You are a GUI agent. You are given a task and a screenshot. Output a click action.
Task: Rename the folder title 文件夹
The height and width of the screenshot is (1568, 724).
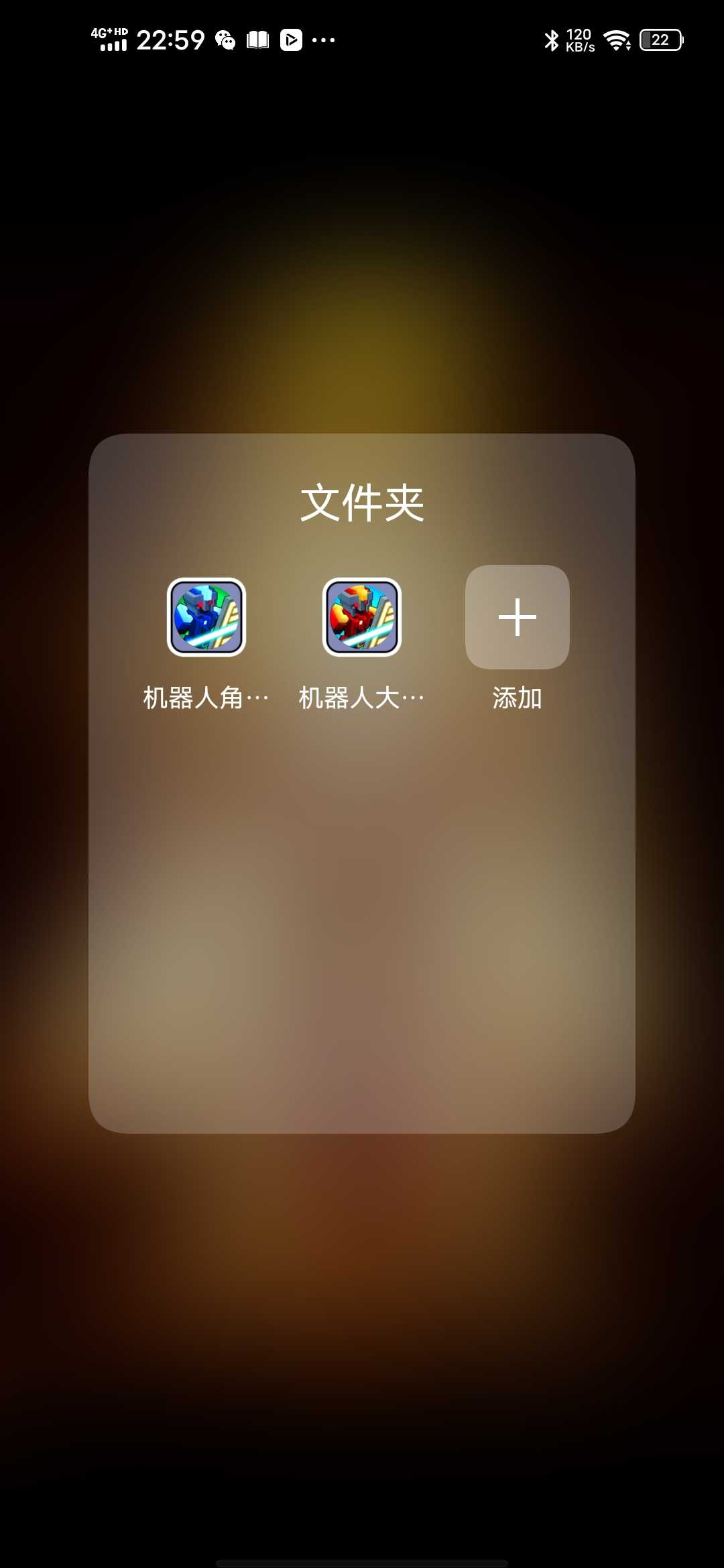(x=362, y=503)
